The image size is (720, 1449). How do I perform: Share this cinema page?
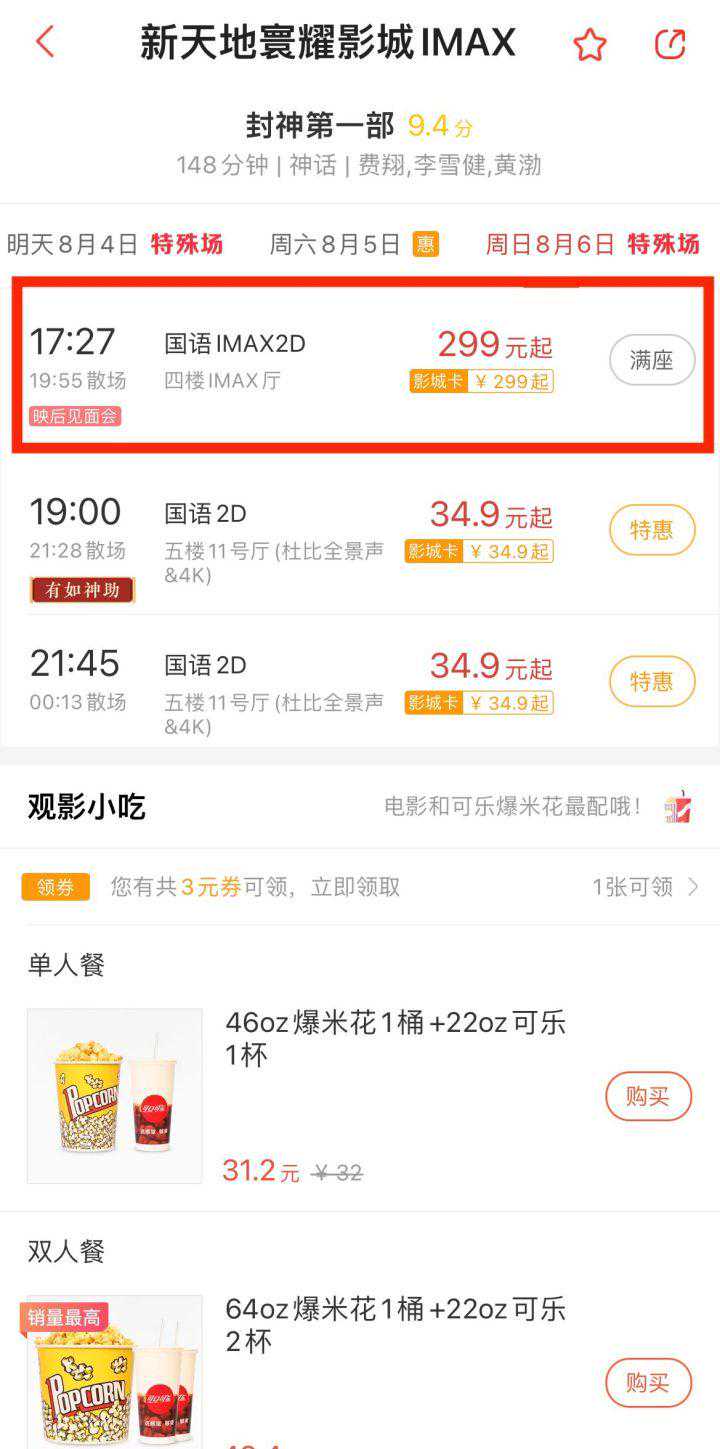pos(669,44)
